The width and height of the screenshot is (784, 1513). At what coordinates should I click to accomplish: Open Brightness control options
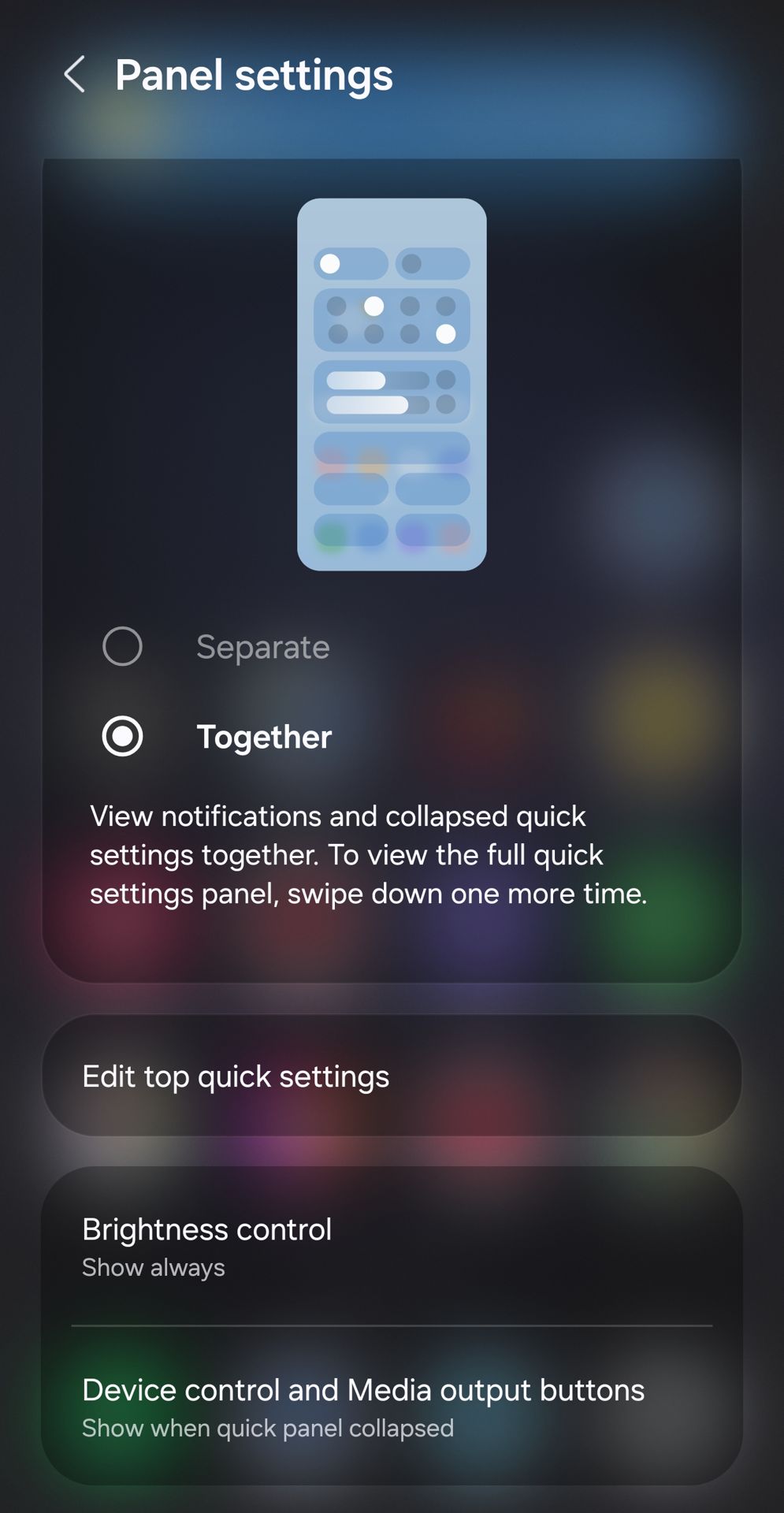tap(392, 1247)
